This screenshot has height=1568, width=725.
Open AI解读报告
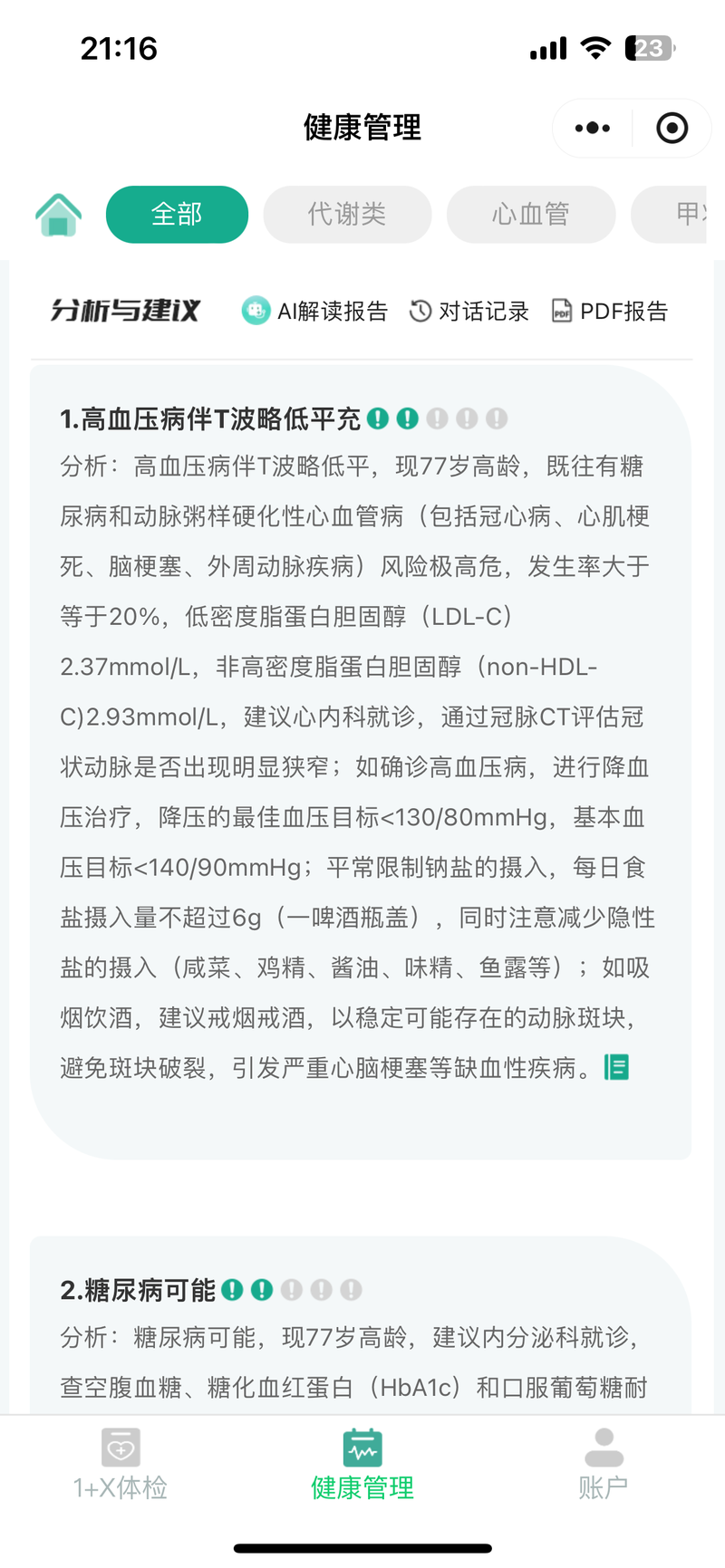click(x=314, y=311)
